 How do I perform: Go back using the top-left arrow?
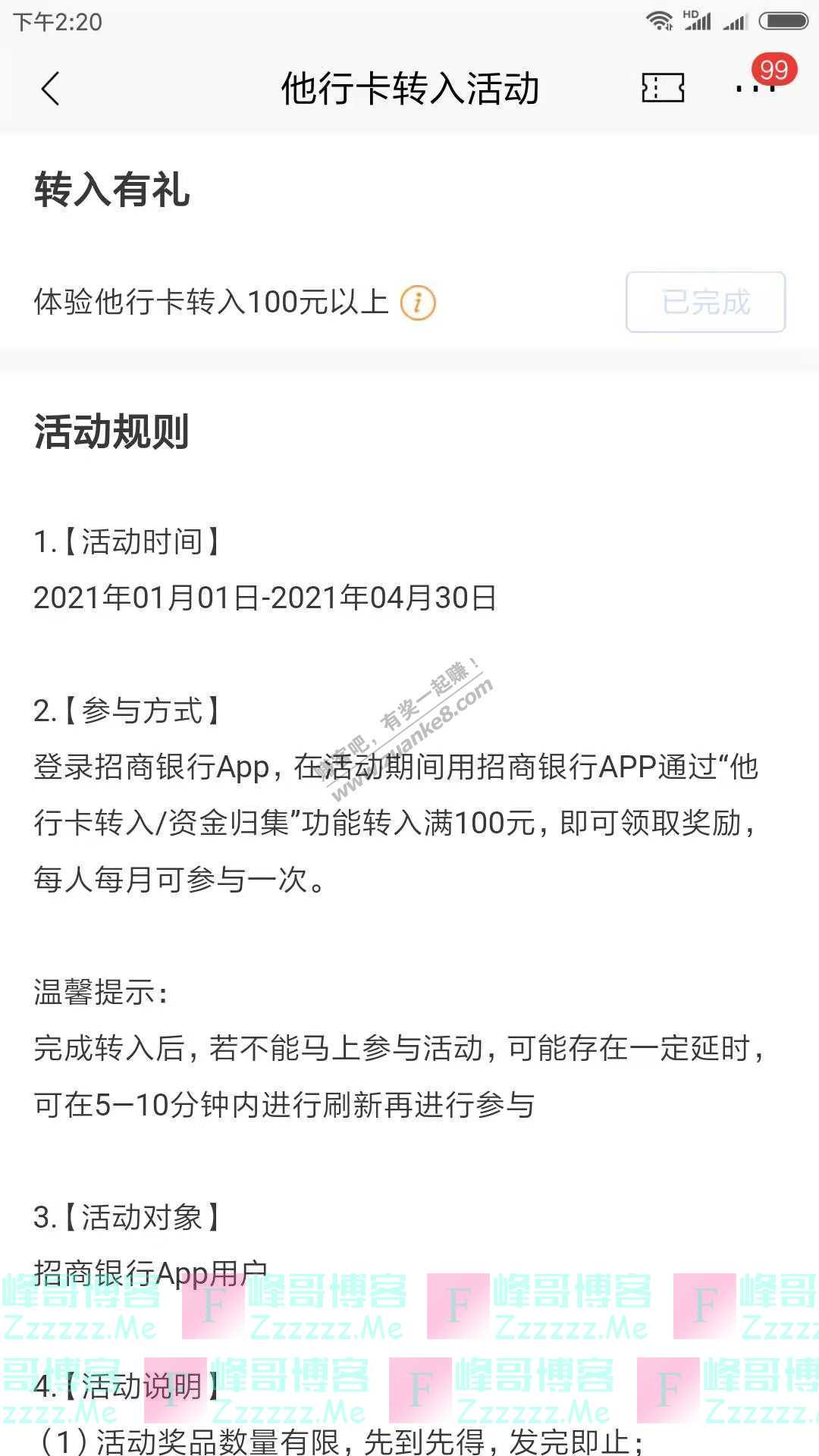(x=50, y=89)
